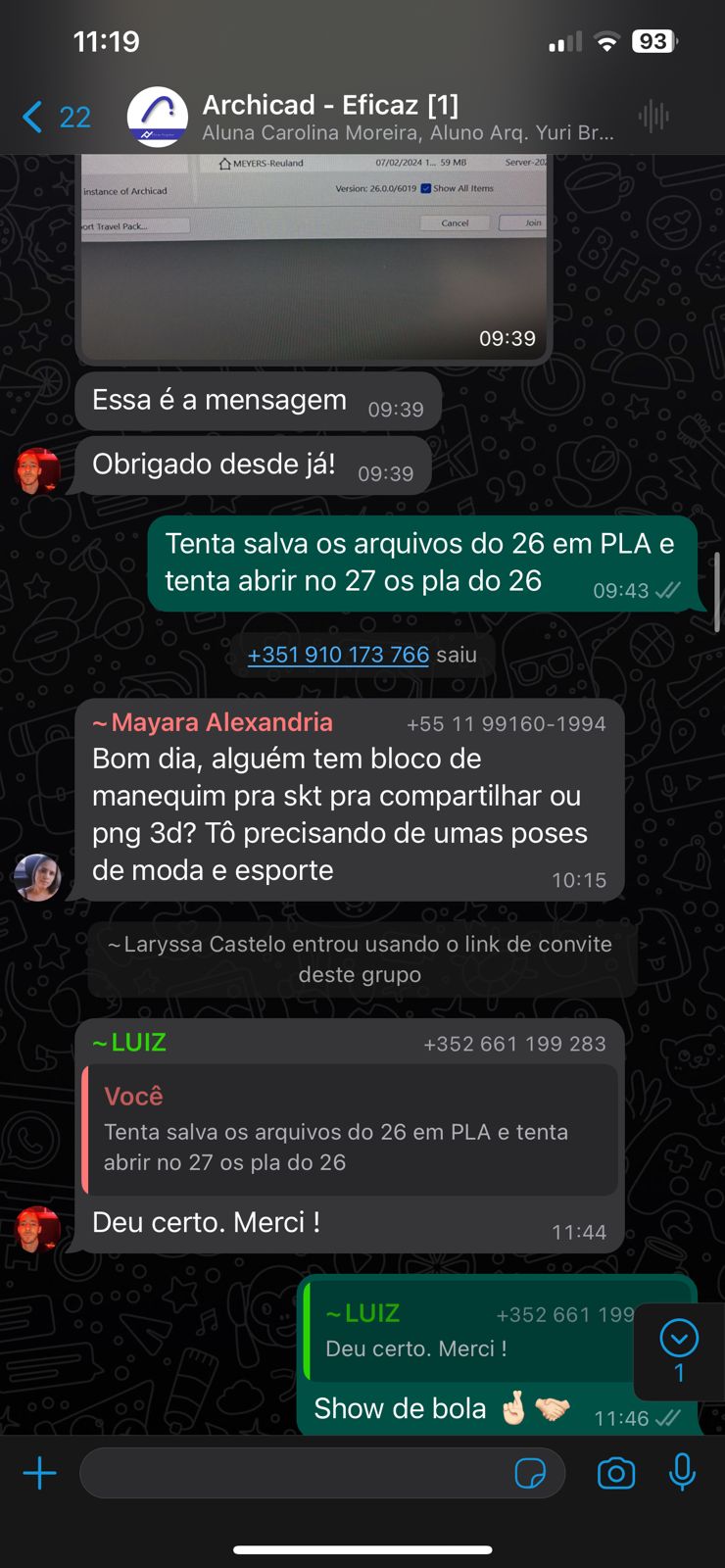Open the camera to send a photo
The image size is (725, 1568).
pyautogui.click(x=616, y=1473)
